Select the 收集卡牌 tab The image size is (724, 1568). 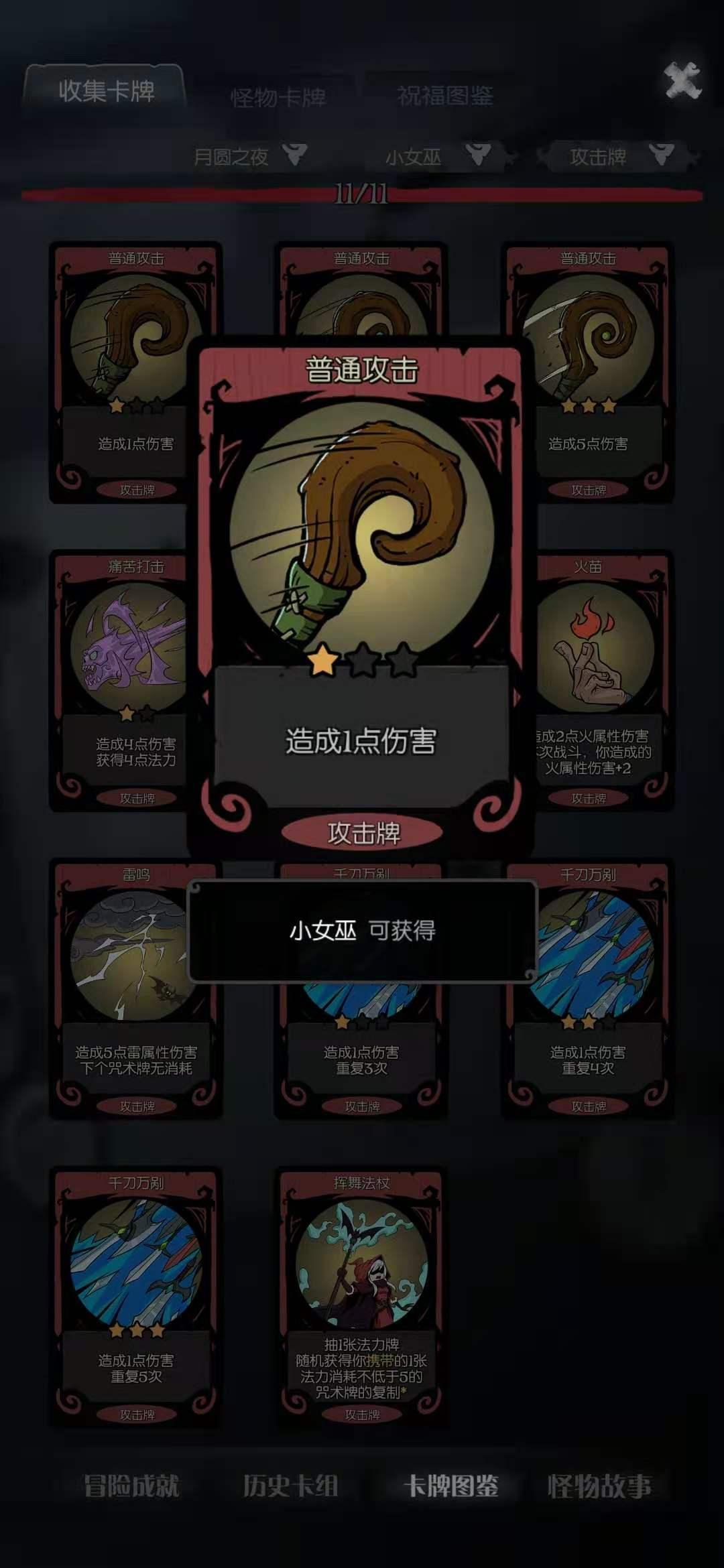pos(106,90)
